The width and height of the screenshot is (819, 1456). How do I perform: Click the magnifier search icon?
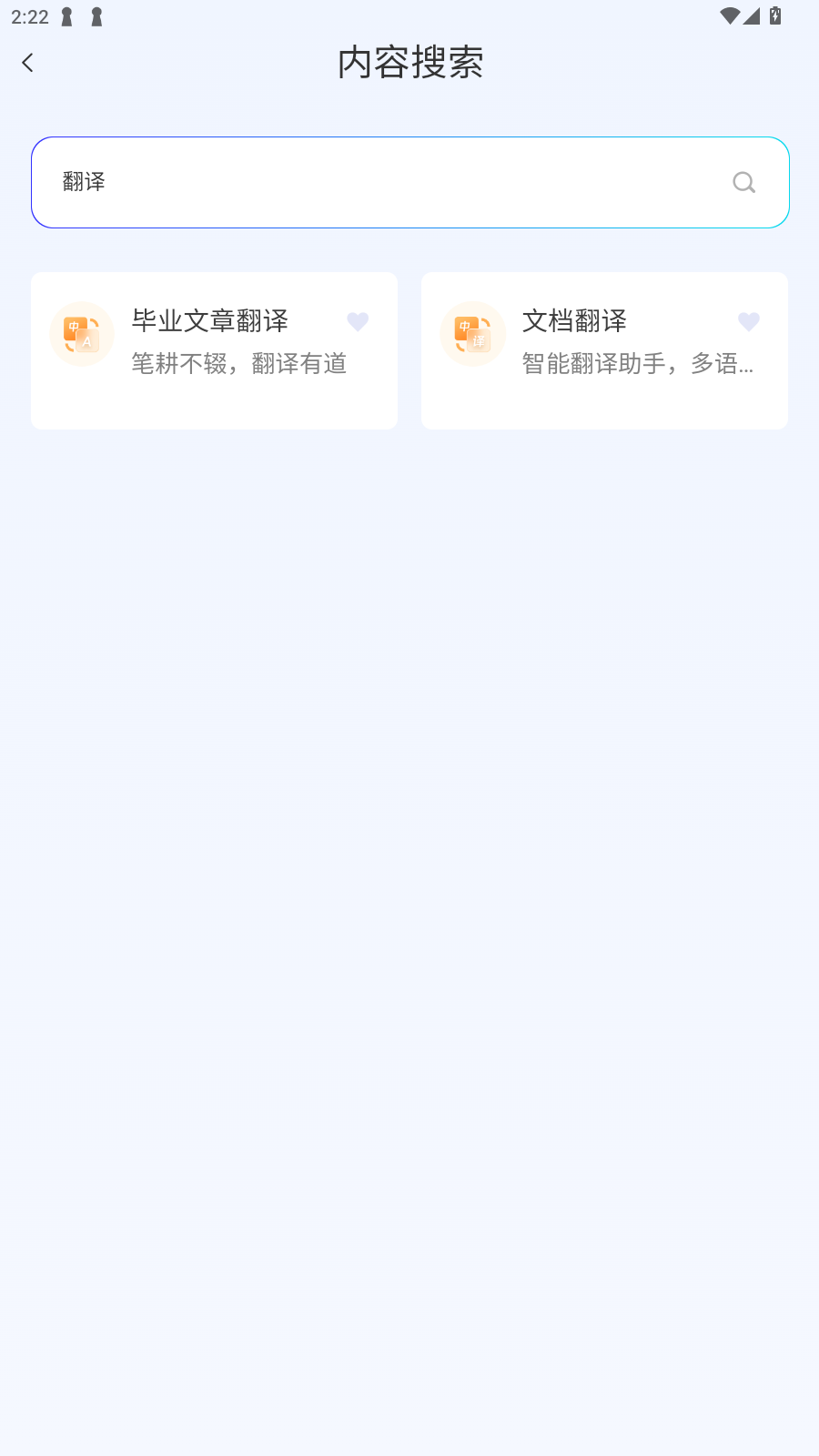pos(743,182)
